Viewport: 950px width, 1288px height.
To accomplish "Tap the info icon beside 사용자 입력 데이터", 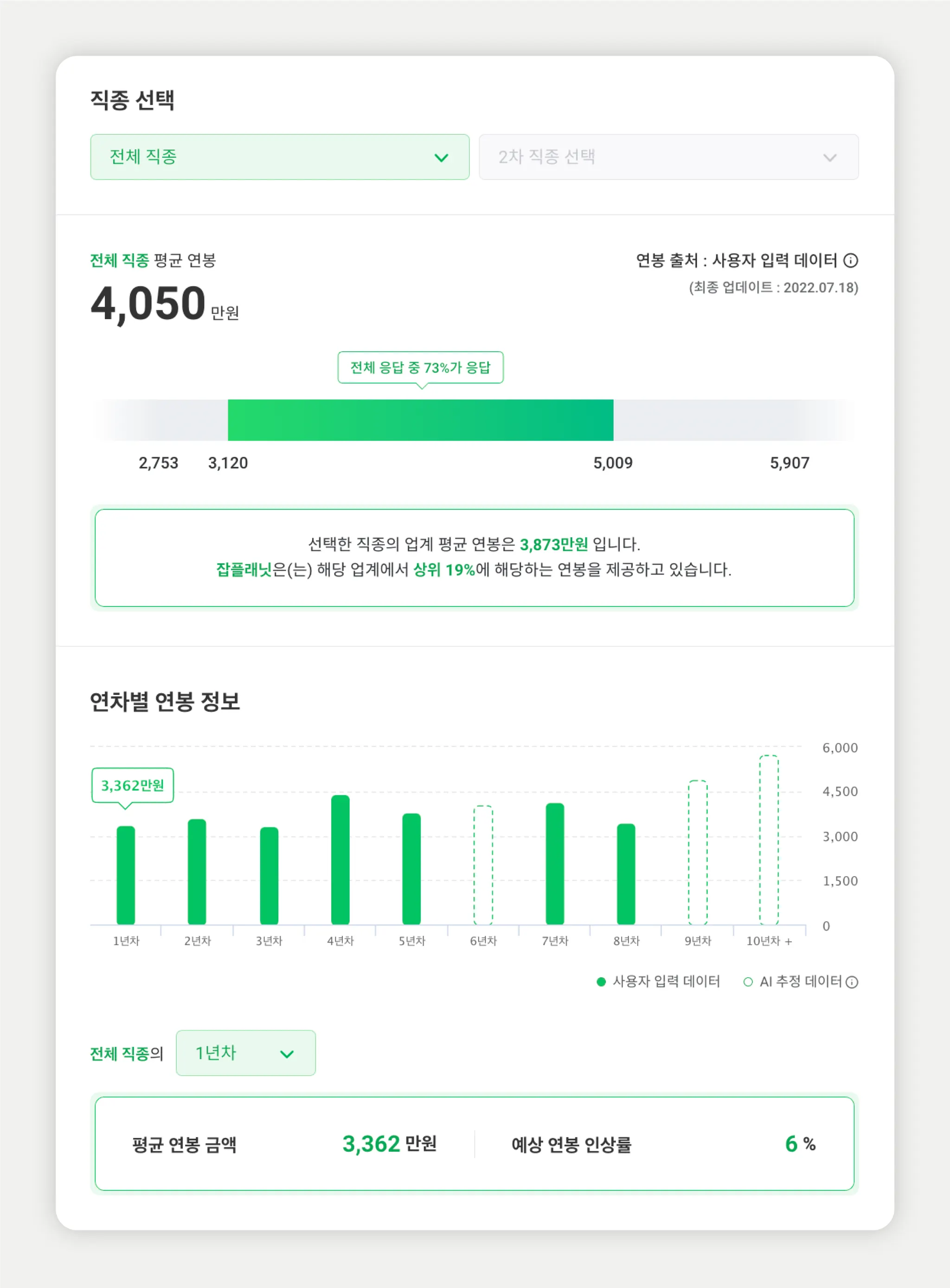I will tap(851, 261).
